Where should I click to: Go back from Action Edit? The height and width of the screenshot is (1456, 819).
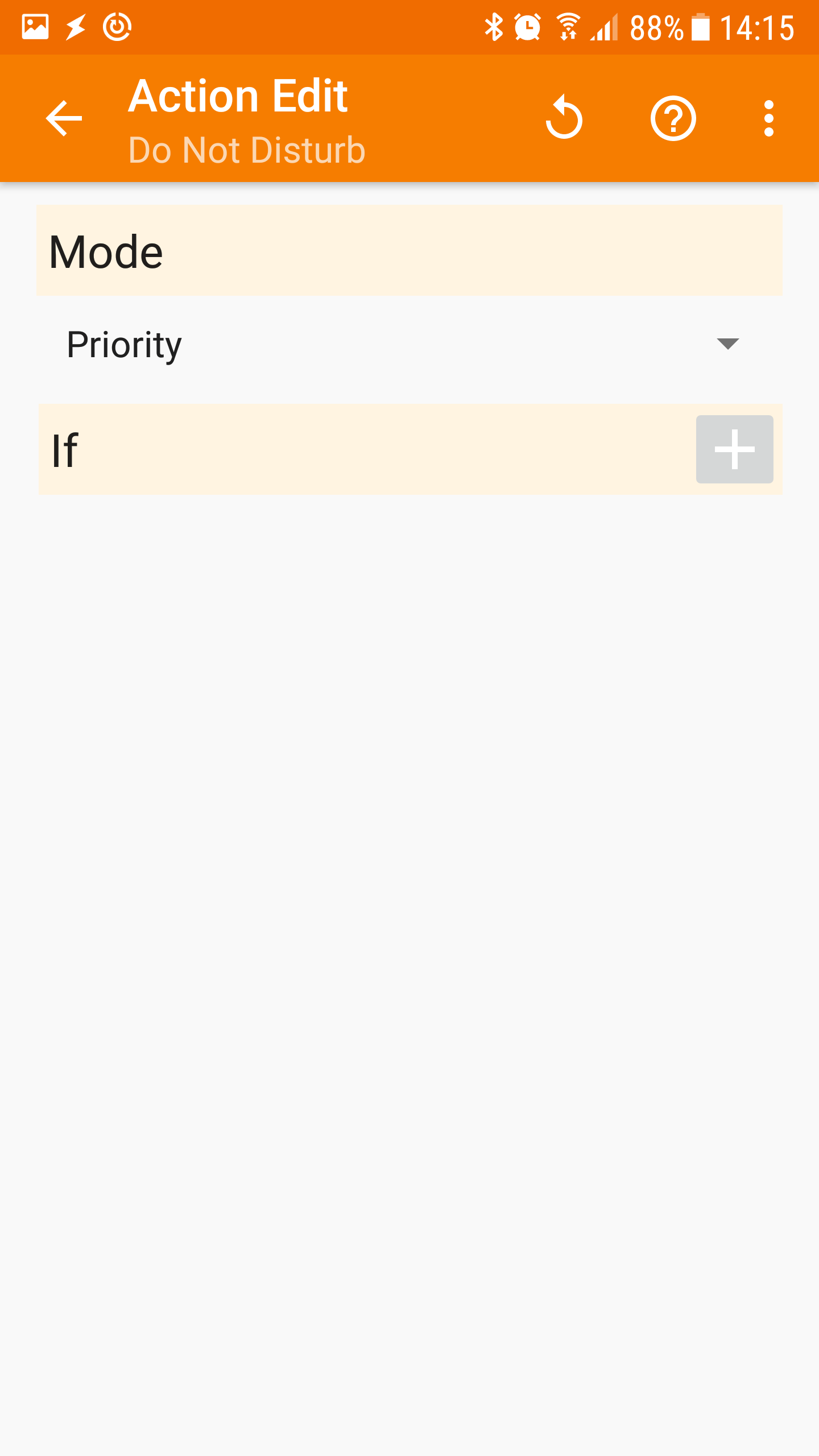64,118
